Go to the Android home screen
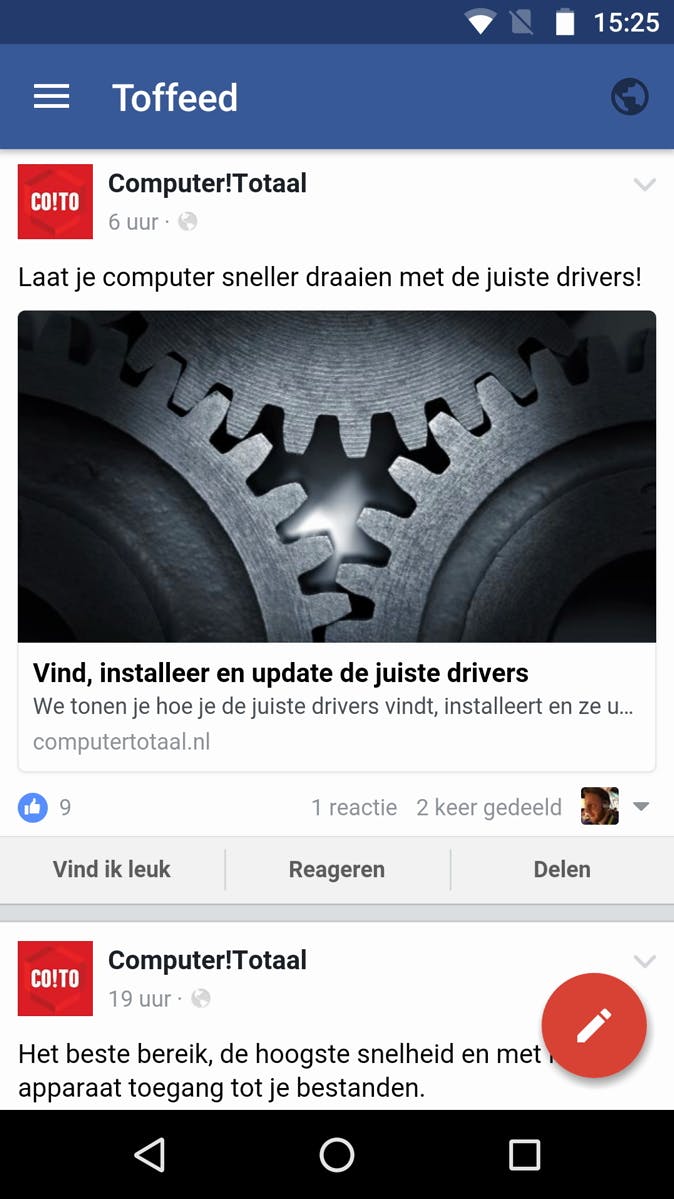Viewport: 674px width, 1199px height. click(x=337, y=1155)
